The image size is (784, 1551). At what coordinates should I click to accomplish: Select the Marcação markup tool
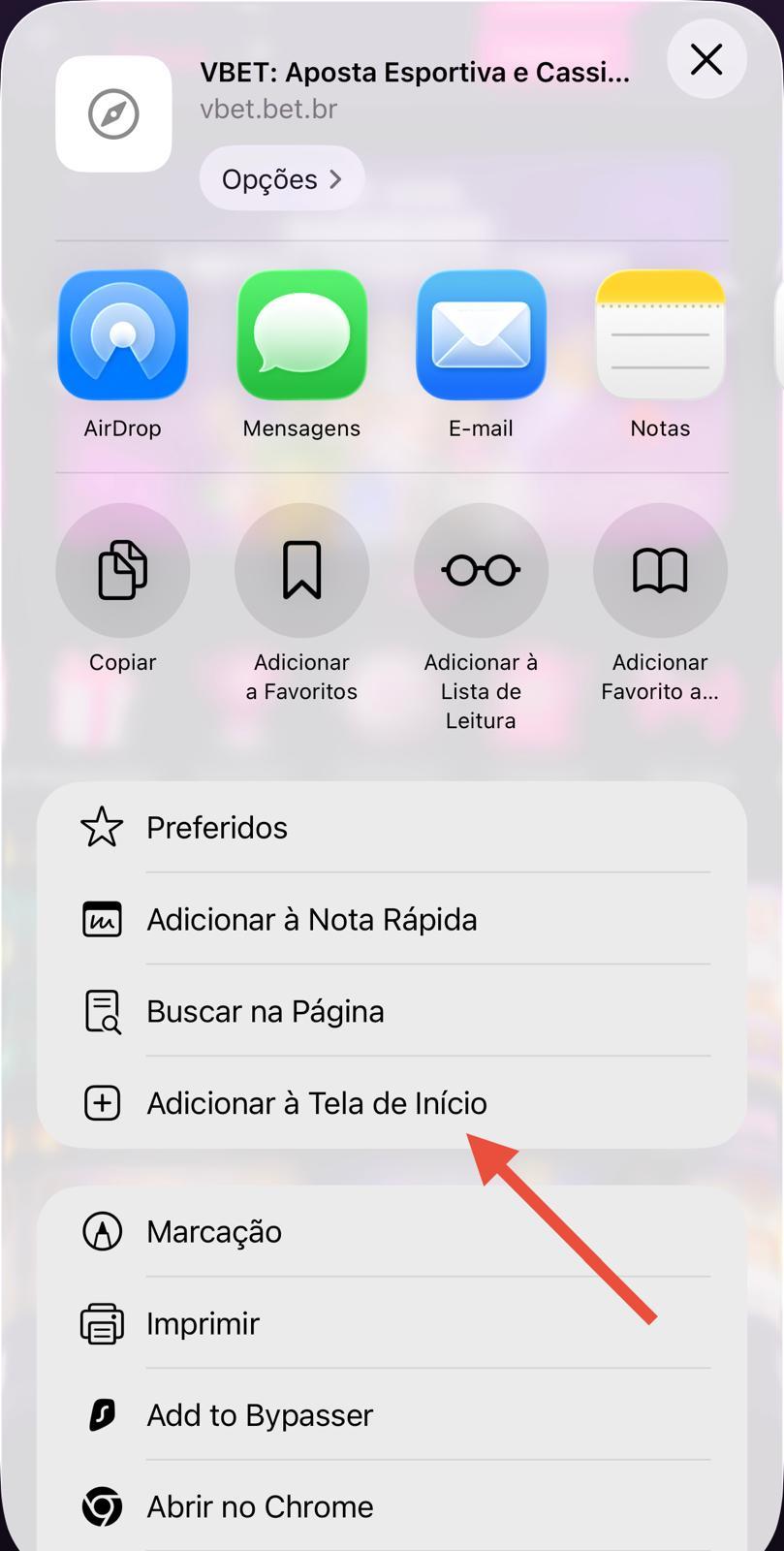[213, 1231]
